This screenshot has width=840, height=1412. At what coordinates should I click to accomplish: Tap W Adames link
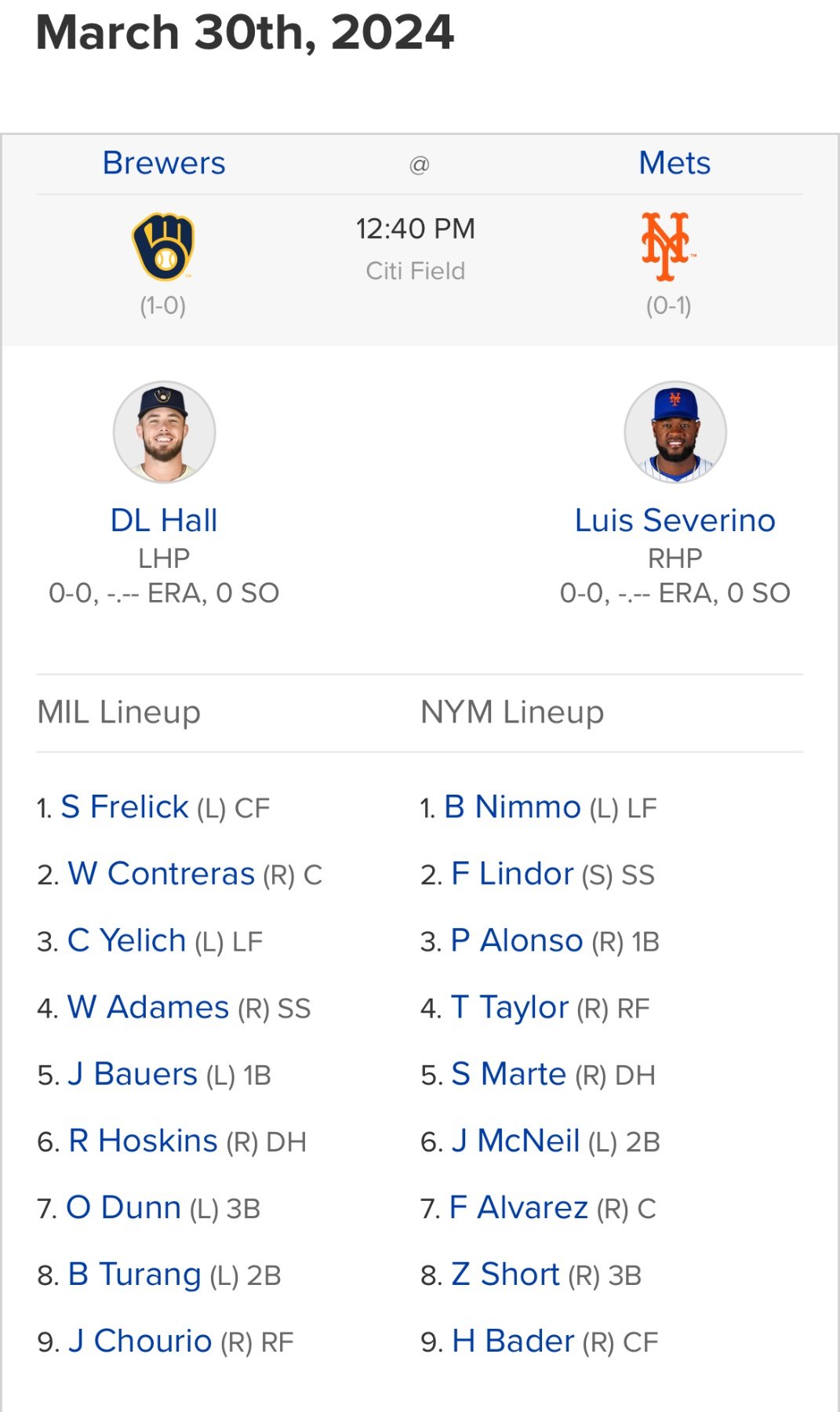pos(147,1007)
